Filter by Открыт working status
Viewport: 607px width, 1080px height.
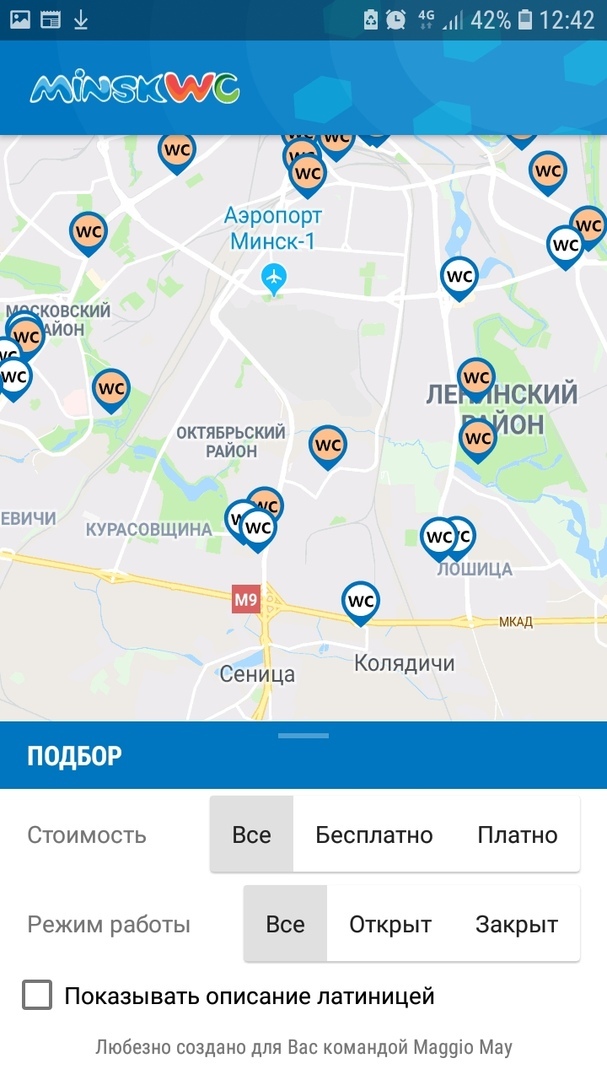click(390, 924)
